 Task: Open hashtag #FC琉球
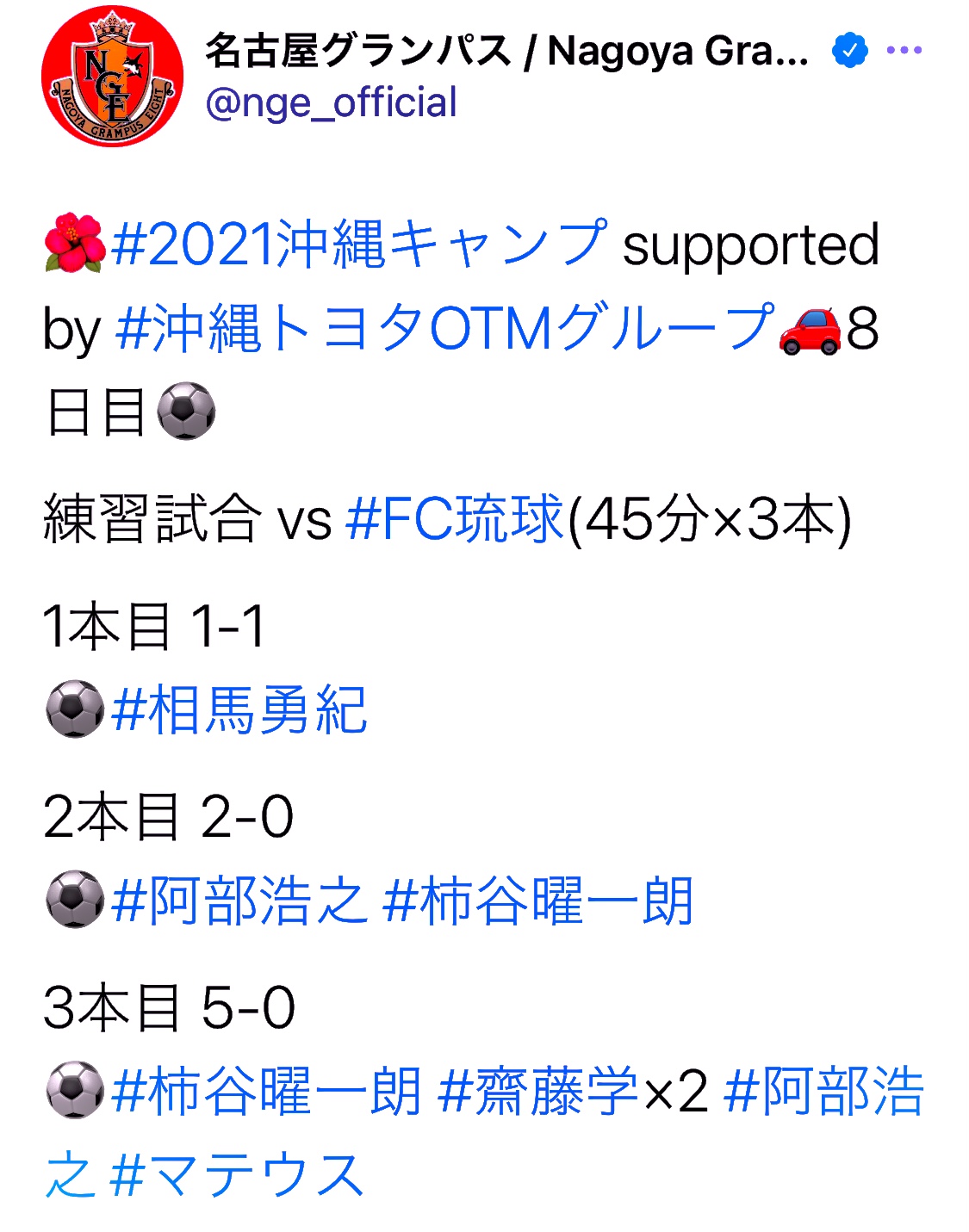(454, 519)
